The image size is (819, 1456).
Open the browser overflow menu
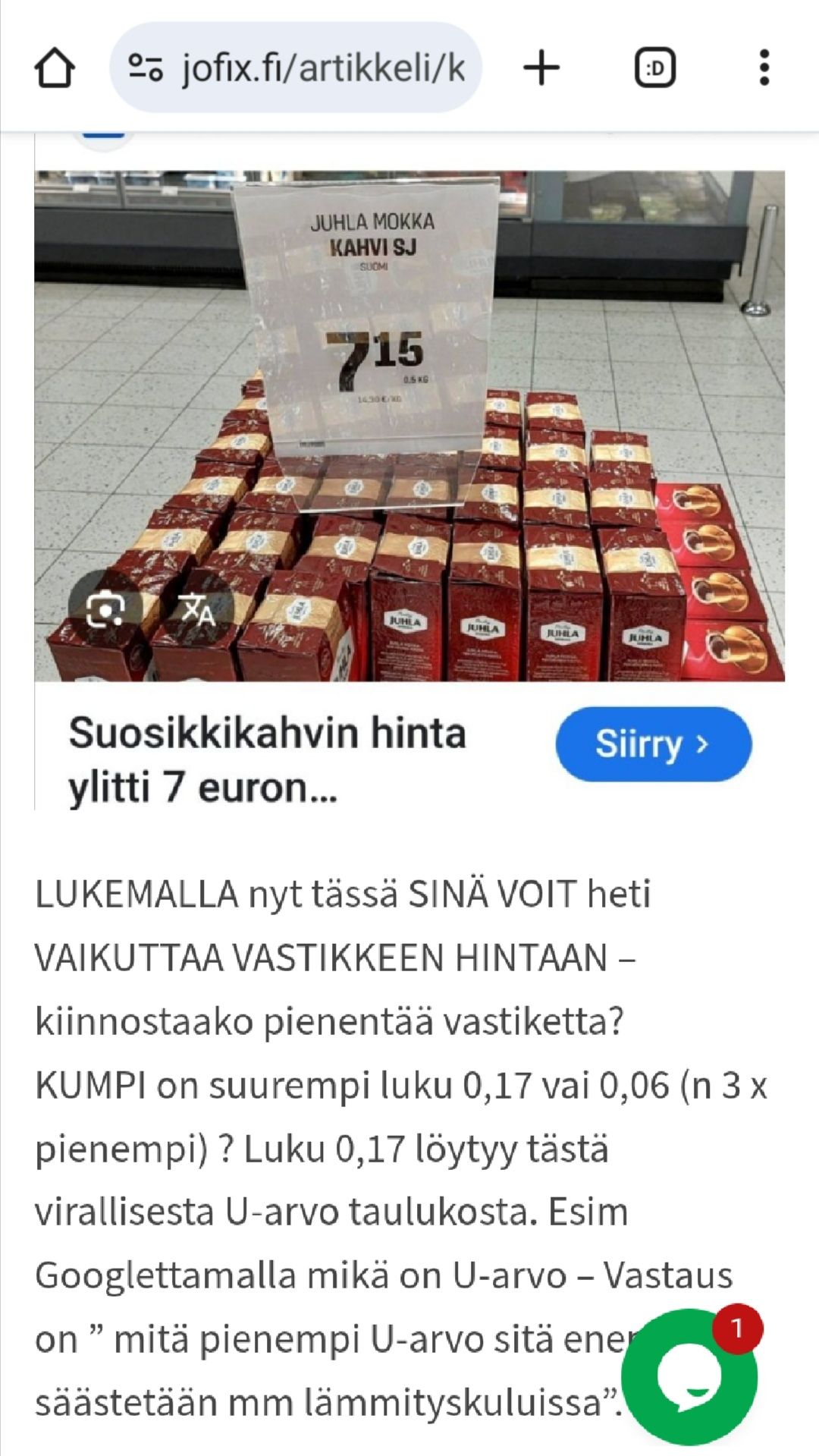tap(764, 69)
